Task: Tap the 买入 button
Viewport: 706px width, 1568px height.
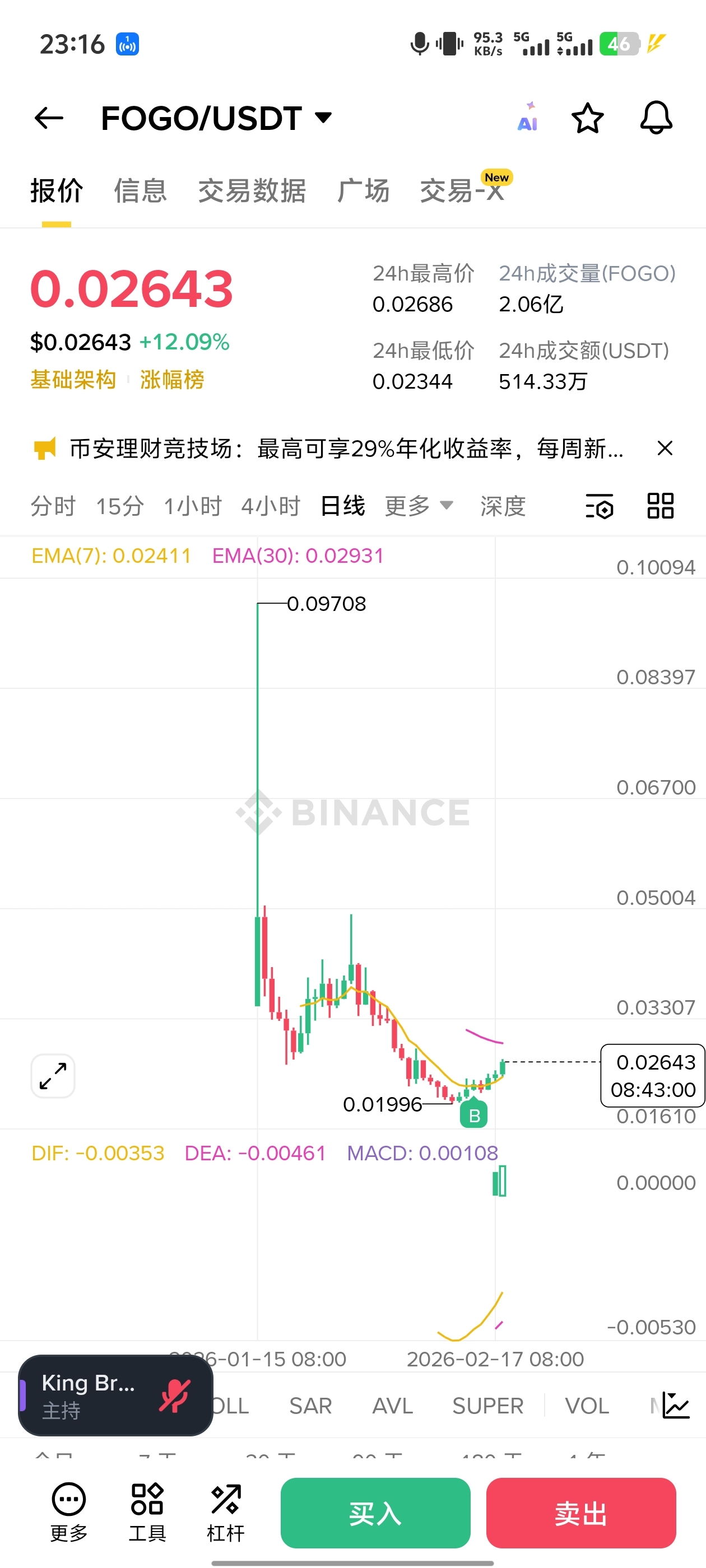Action: click(375, 1512)
